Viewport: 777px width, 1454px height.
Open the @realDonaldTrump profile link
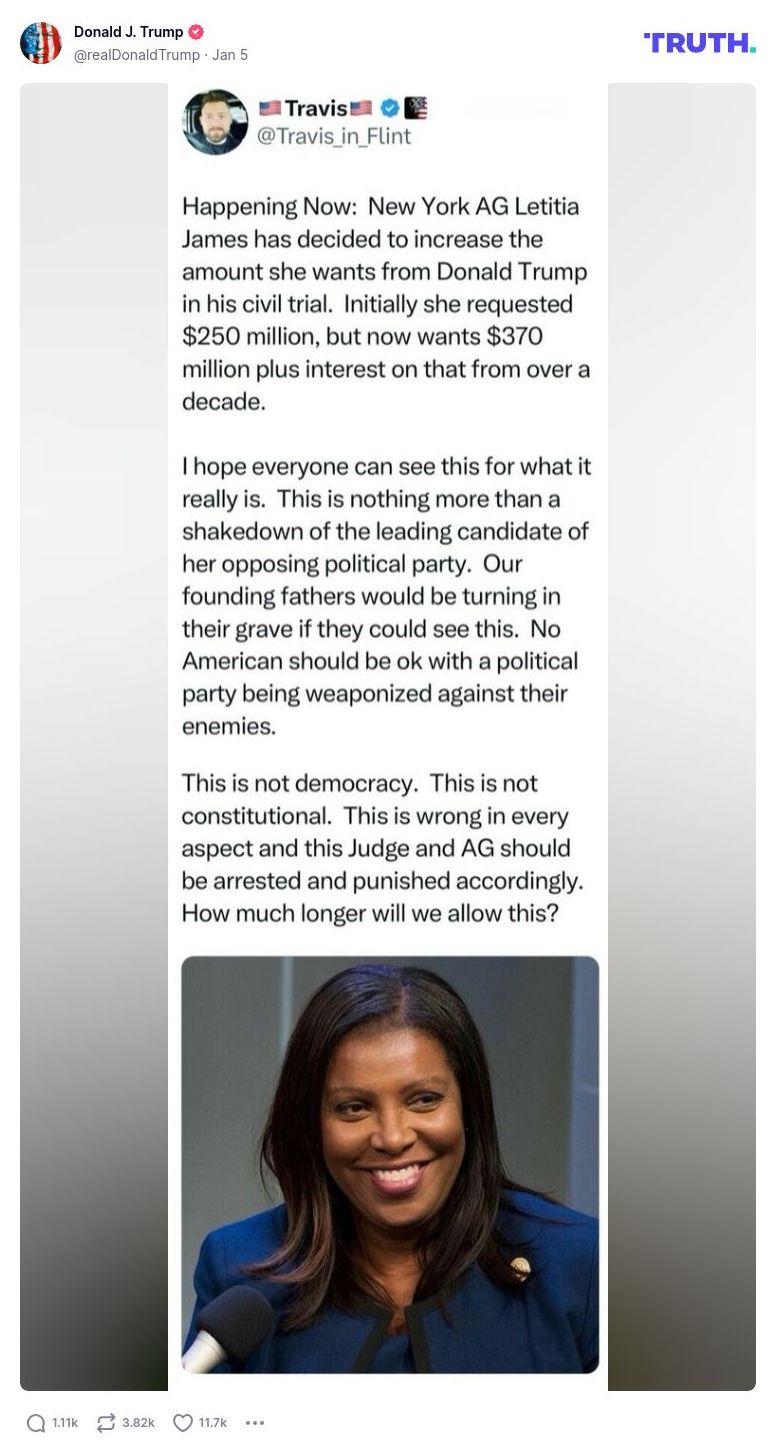pyautogui.click(x=136, y=55)
